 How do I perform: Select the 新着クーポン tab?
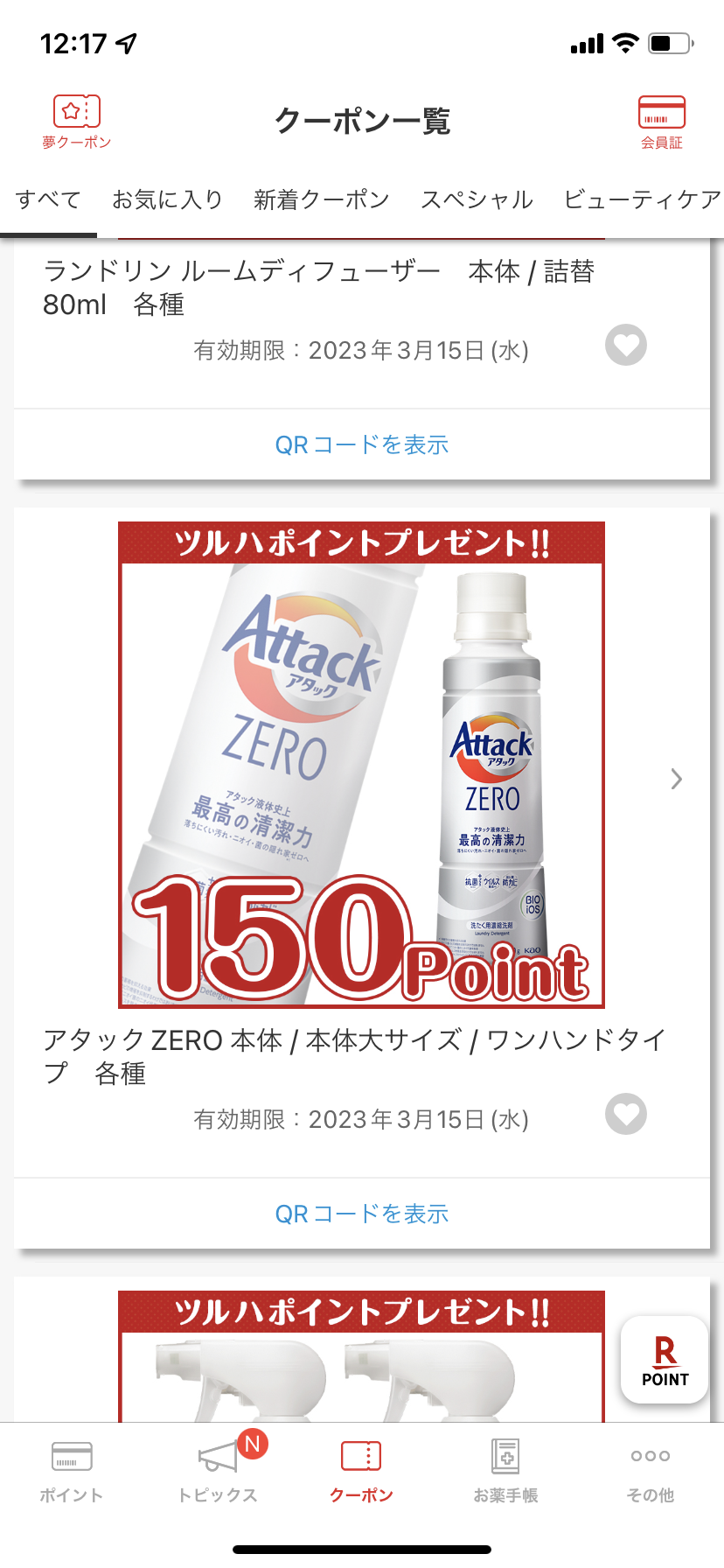click(x=321, y=200)
